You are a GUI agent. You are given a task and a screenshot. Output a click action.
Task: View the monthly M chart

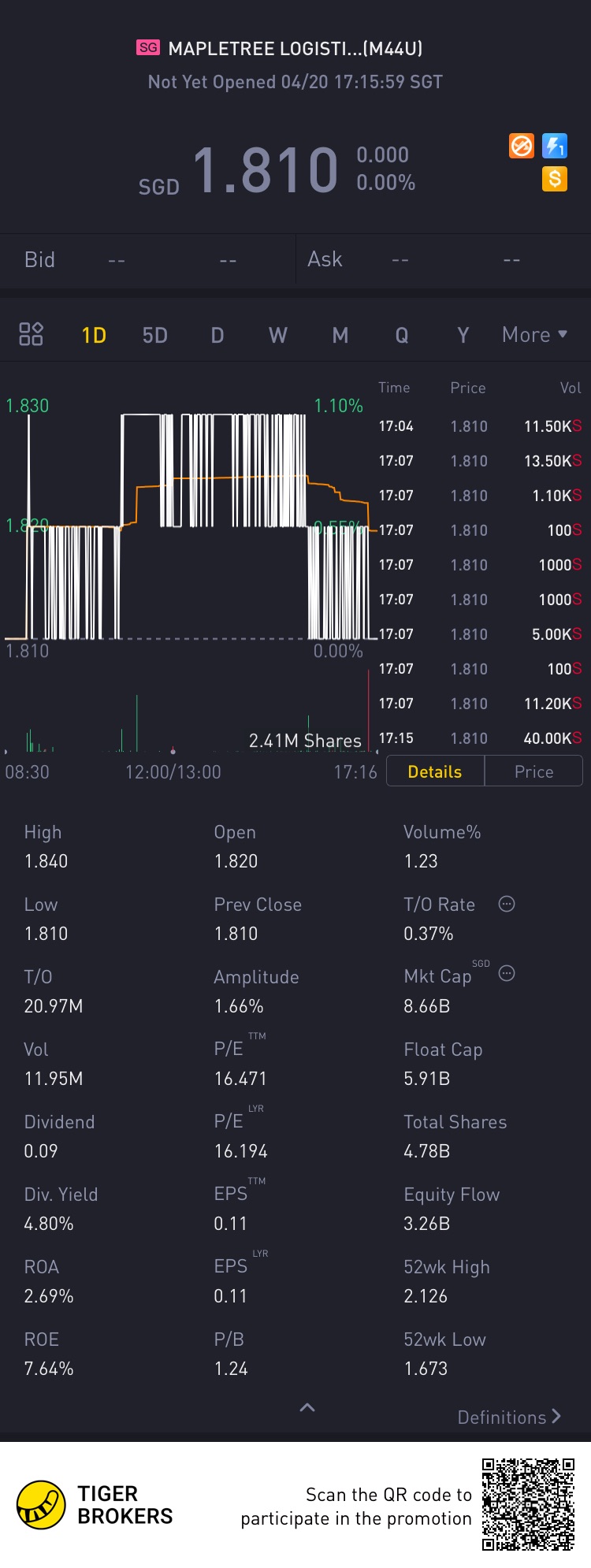coord(340,335)
